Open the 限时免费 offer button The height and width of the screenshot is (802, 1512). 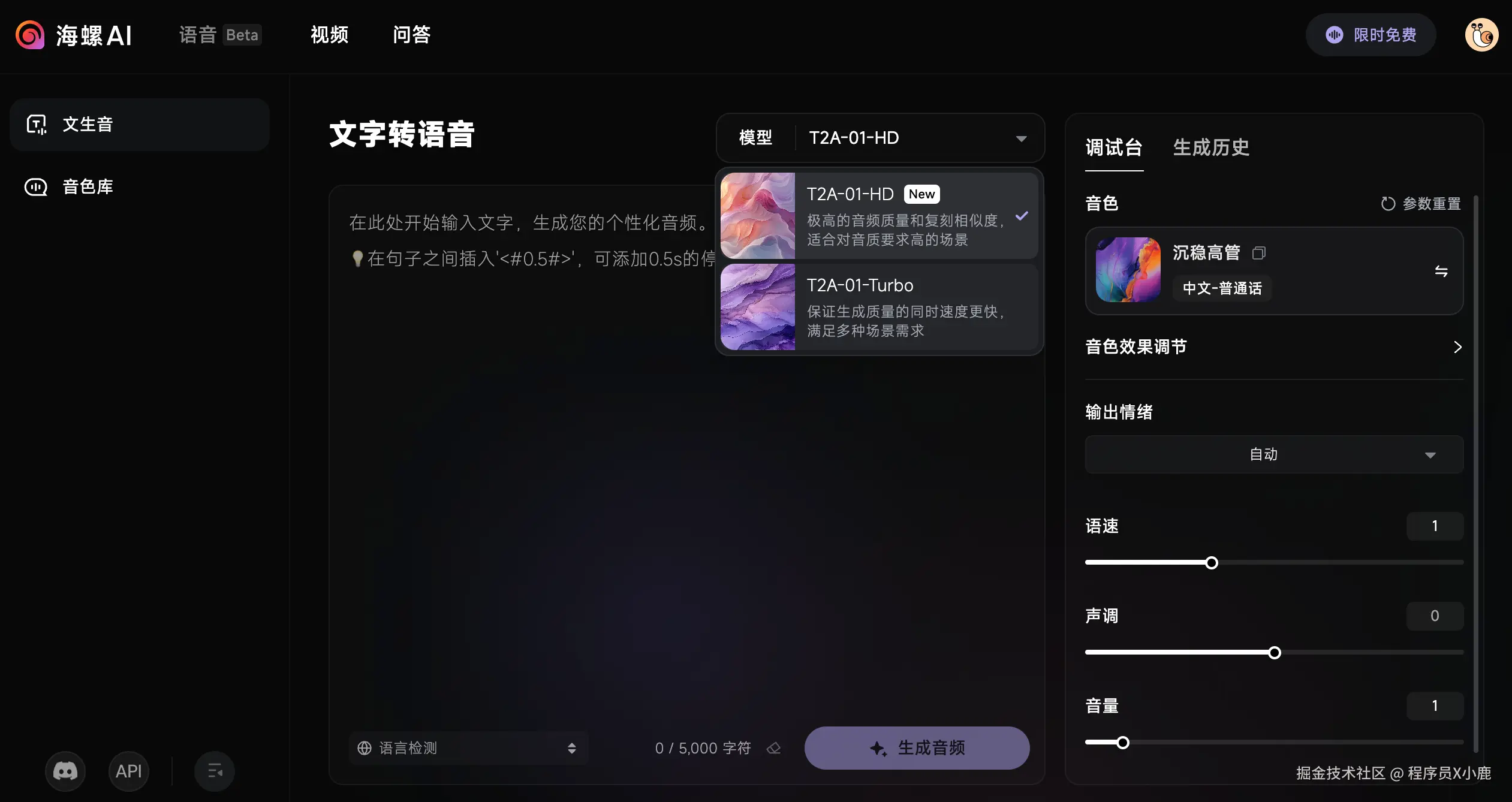point(1371,35)
